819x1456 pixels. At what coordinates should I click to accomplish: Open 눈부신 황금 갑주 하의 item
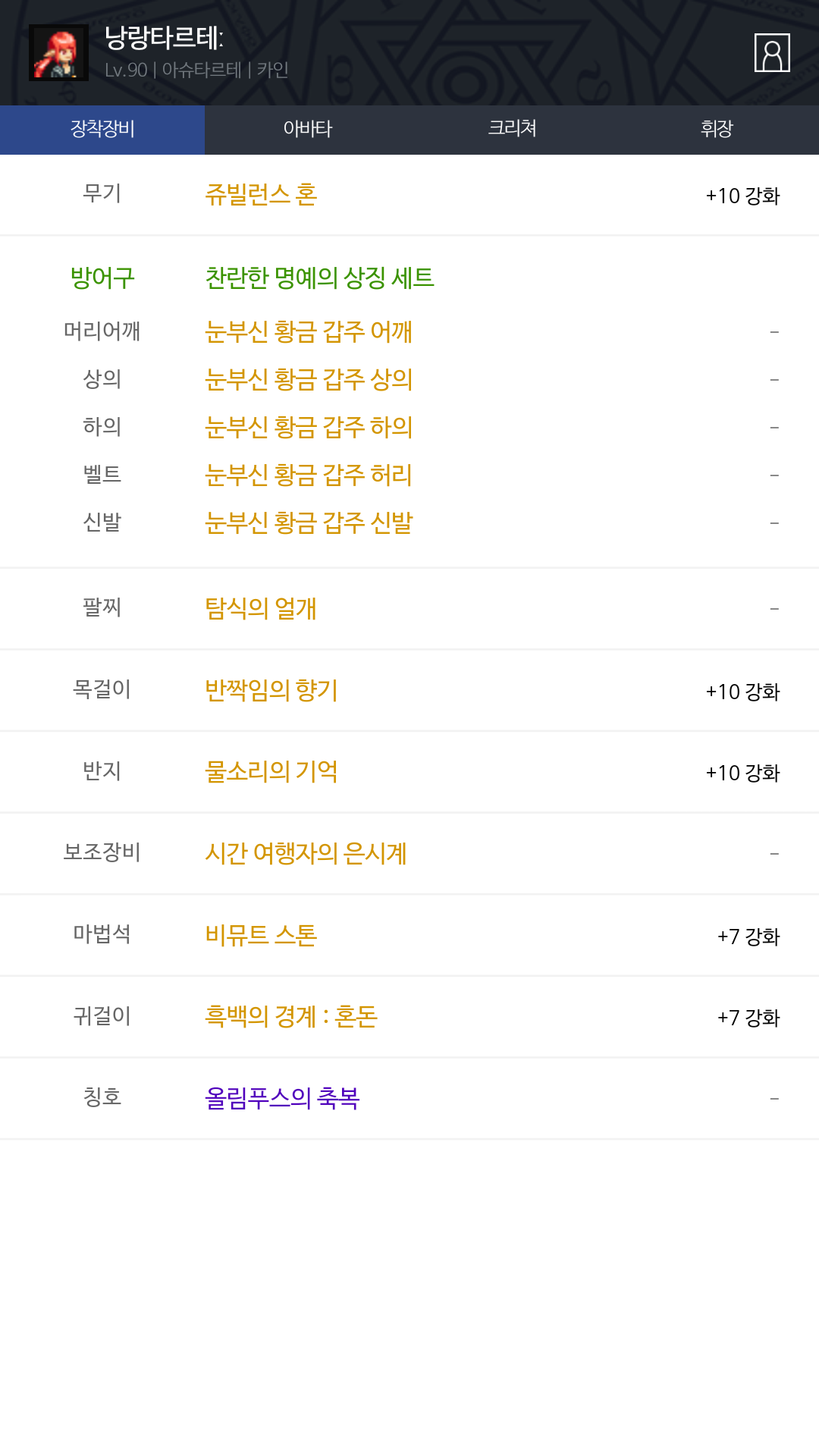tap(309, 427)
